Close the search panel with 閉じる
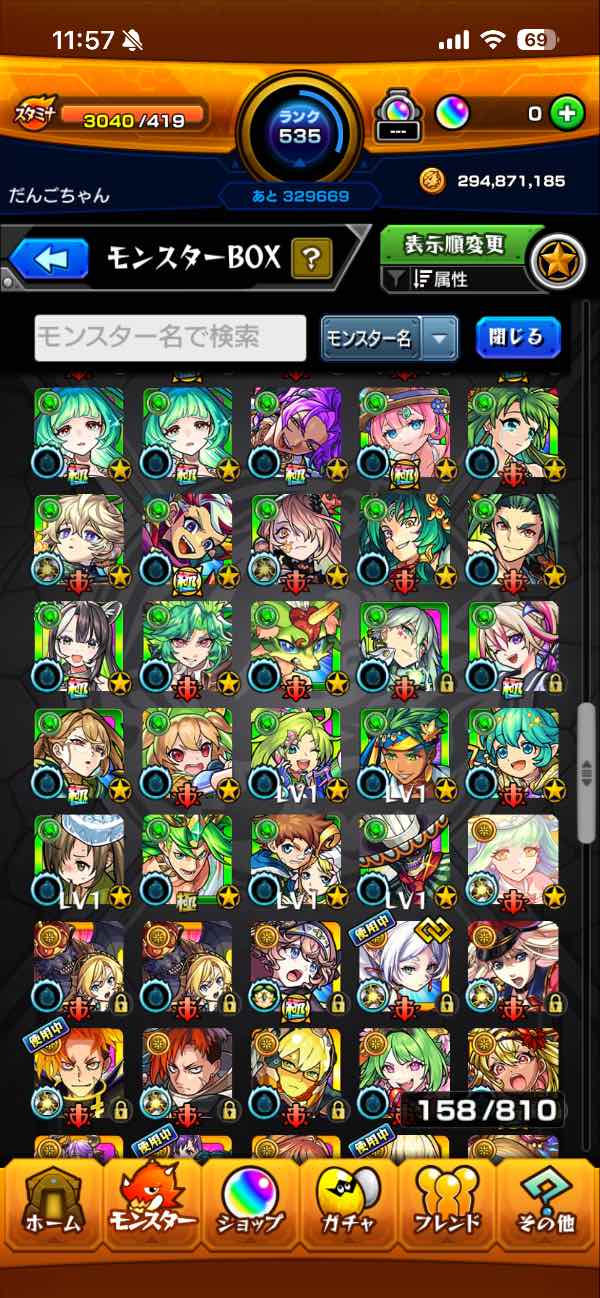600x1298 pixels. point(516,337)
